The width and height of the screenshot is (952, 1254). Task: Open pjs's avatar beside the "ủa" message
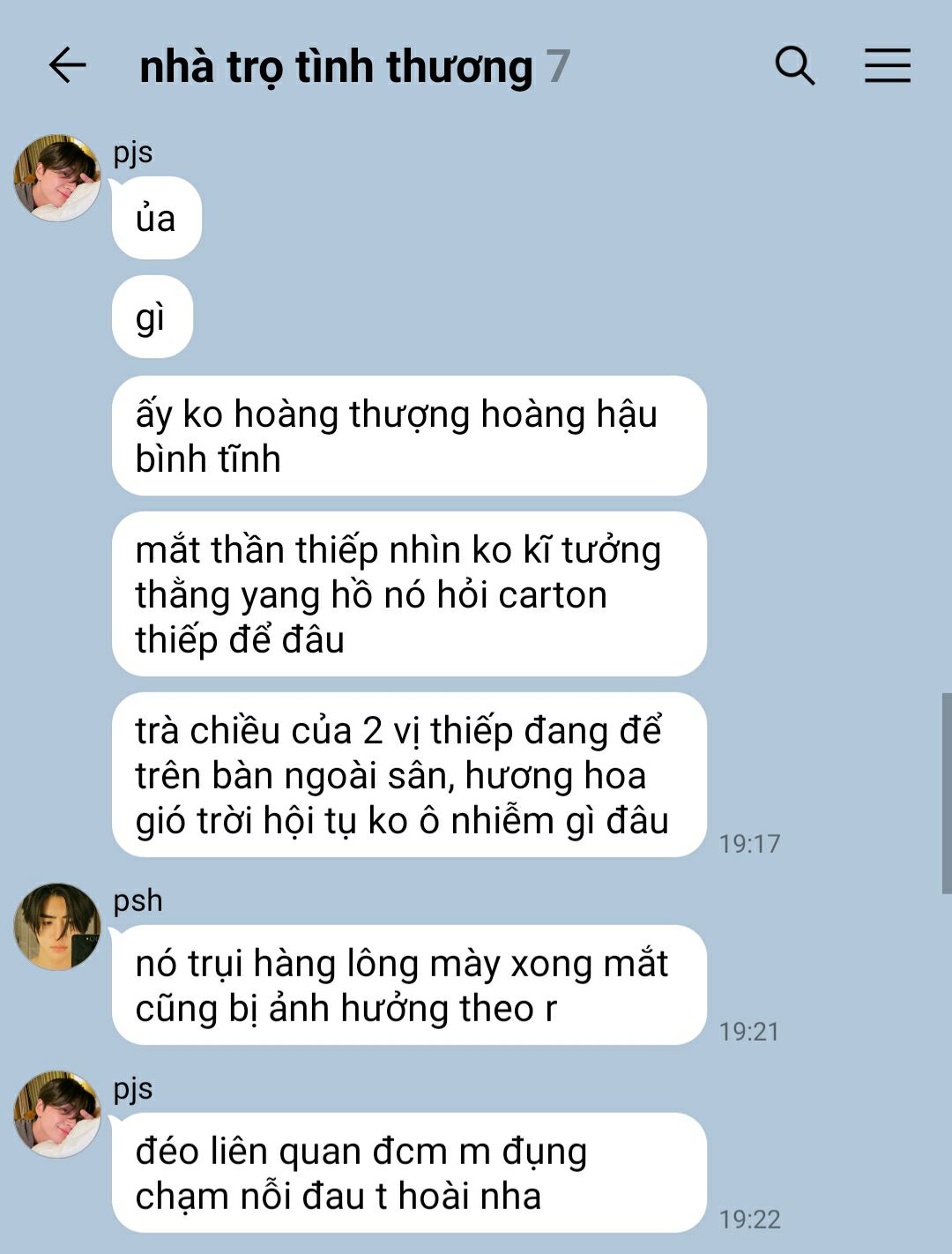(x=57, y=178)
